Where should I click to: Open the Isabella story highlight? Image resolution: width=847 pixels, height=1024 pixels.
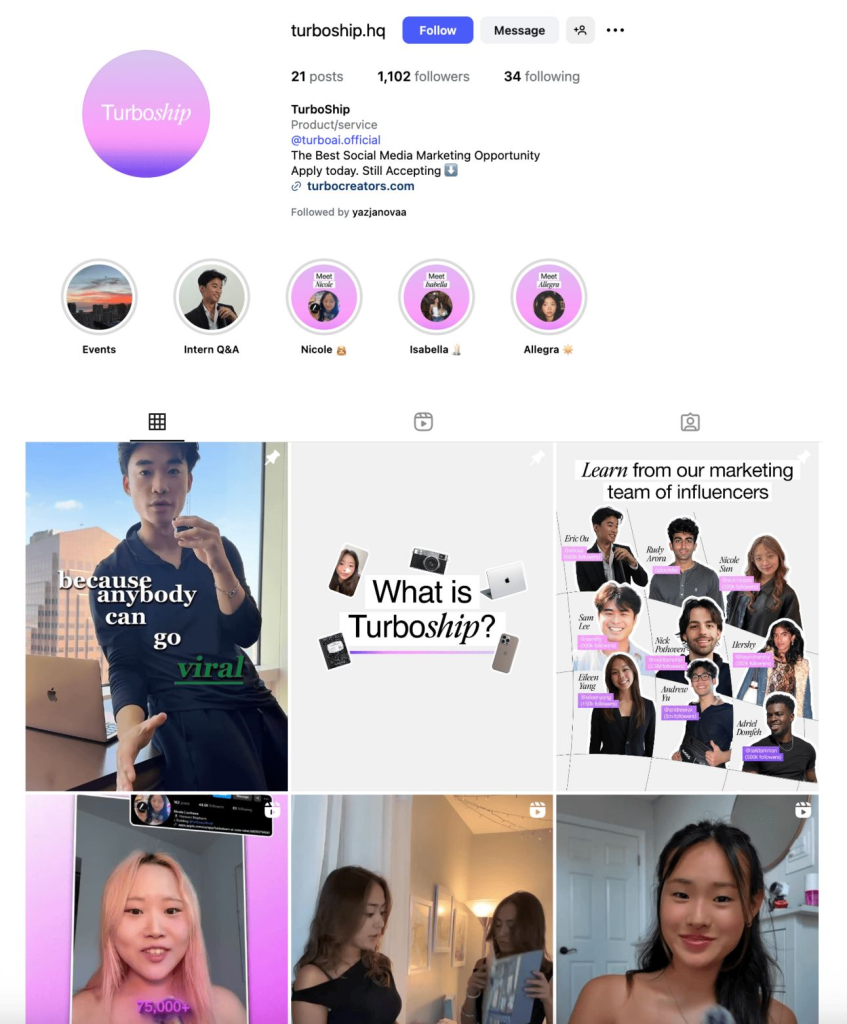[436, 297]
